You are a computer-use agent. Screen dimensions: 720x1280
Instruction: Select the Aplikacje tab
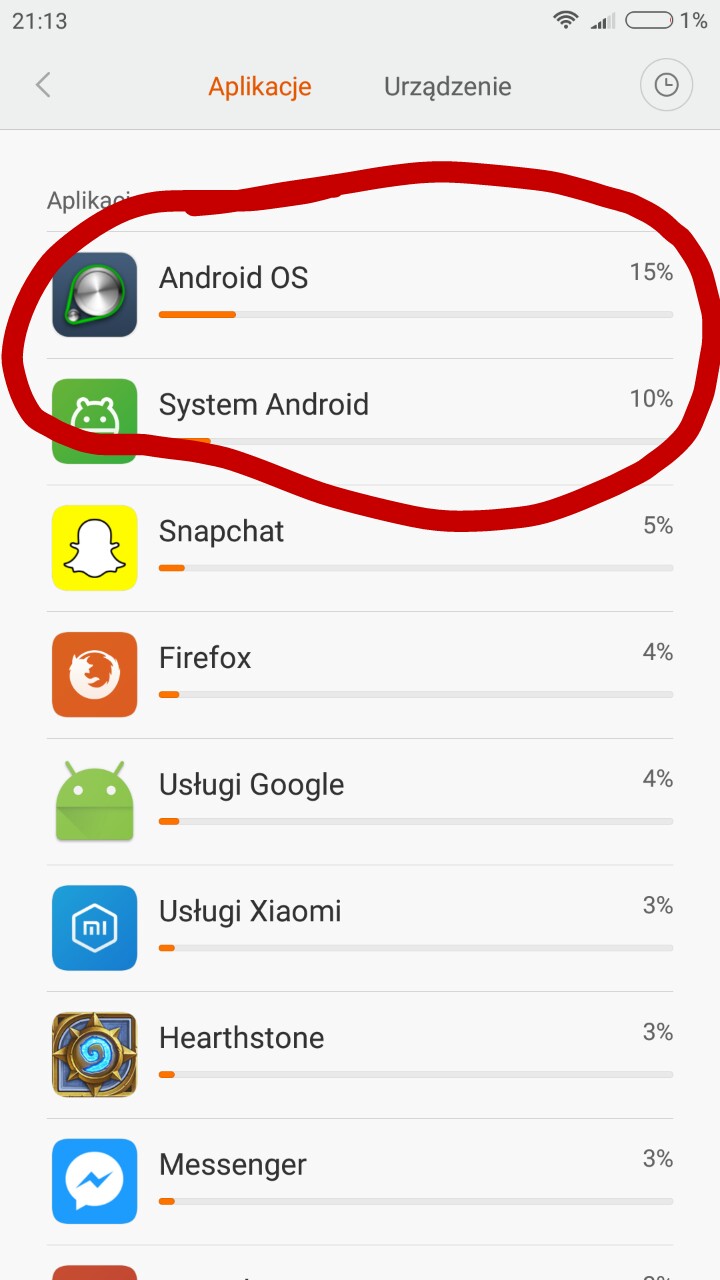pos(260,87)
